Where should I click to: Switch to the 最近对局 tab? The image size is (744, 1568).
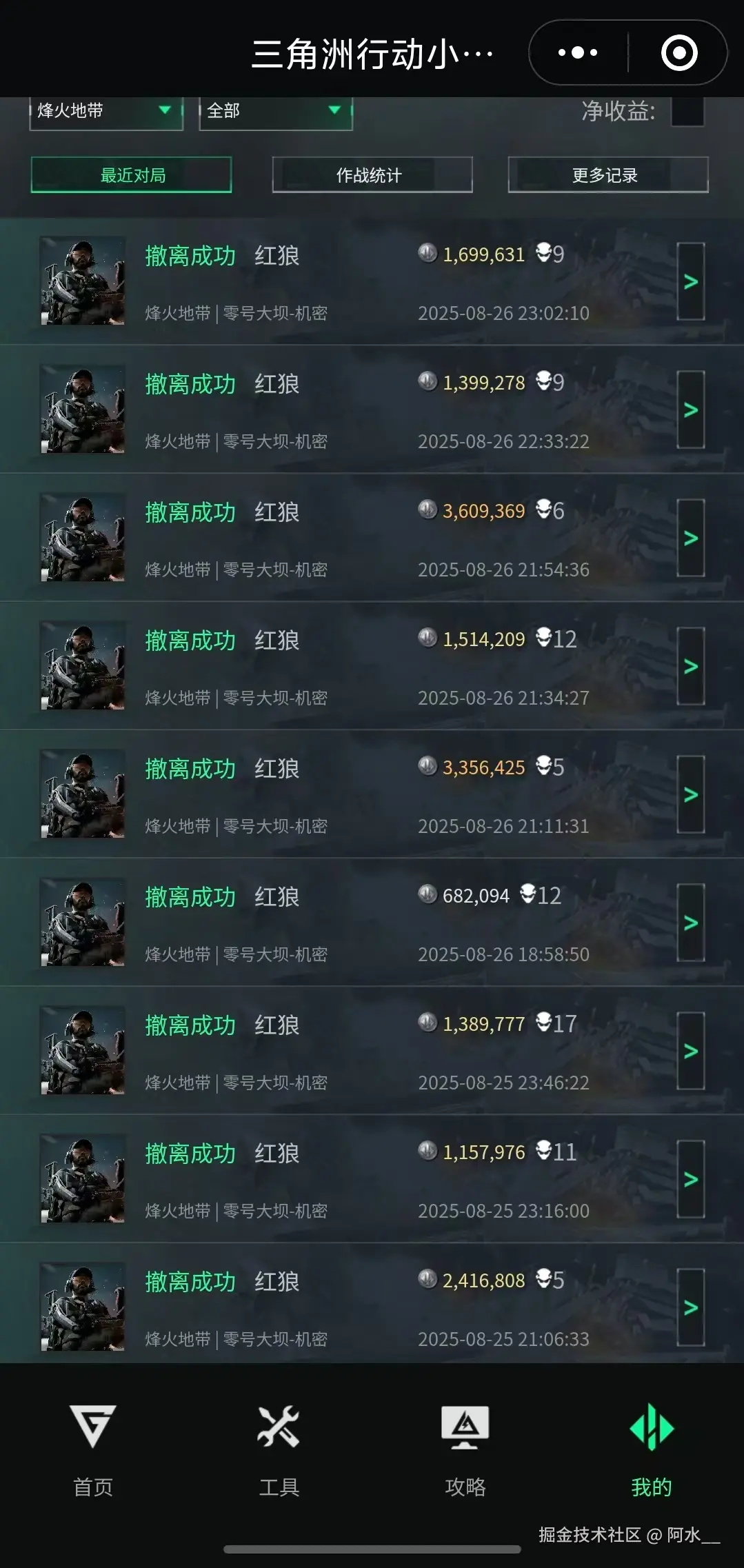coord(131,175)
